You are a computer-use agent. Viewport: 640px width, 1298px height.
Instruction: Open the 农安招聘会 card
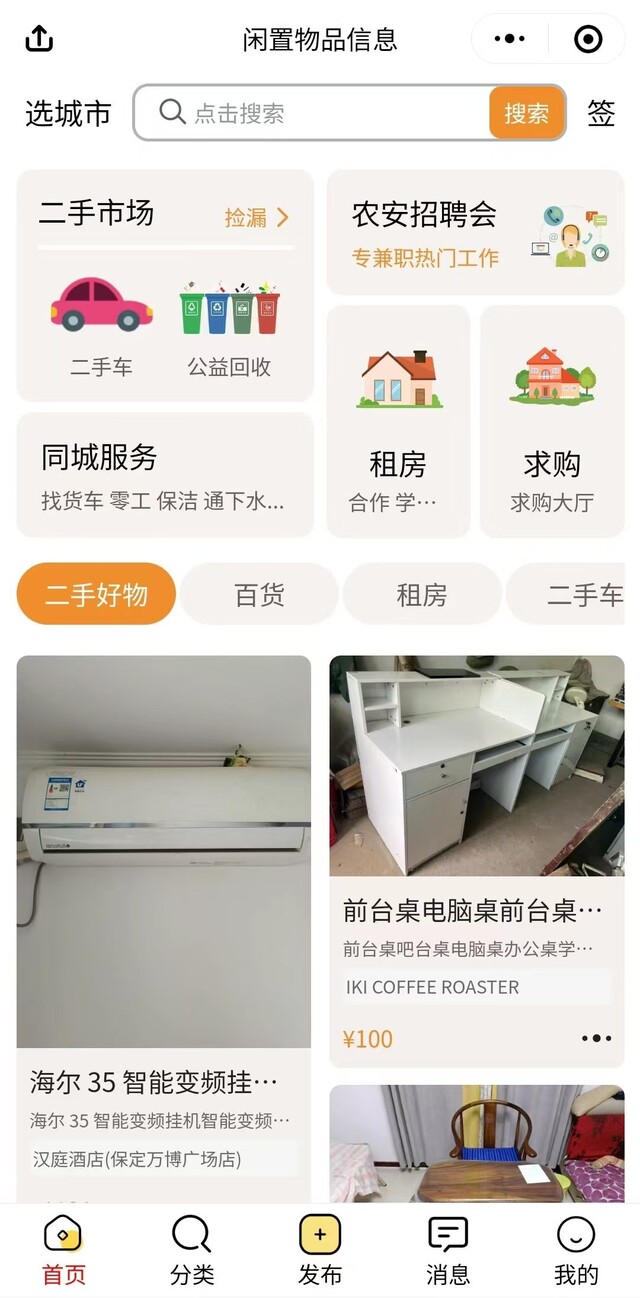coord(475,232)
